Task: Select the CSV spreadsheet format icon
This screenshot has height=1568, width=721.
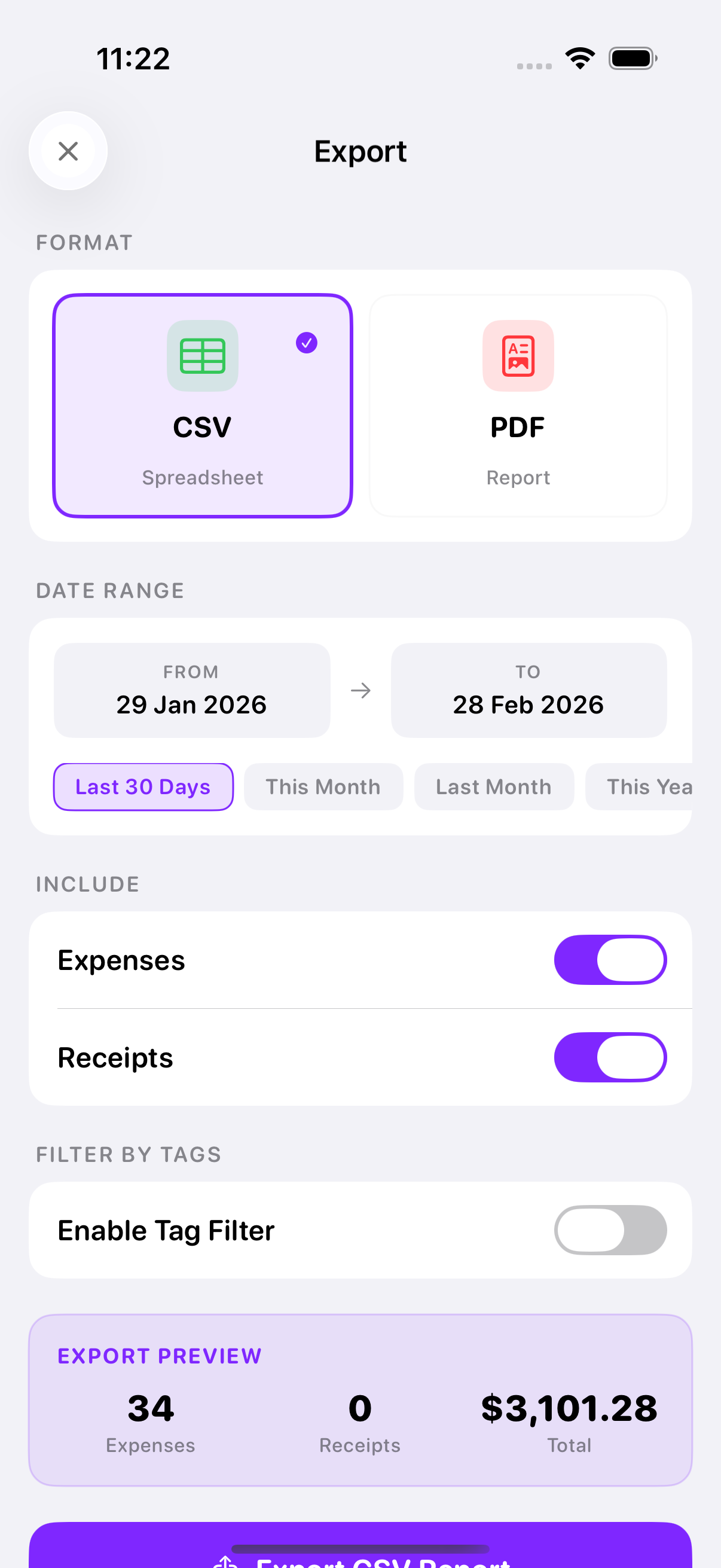Action: click(203, 405)
